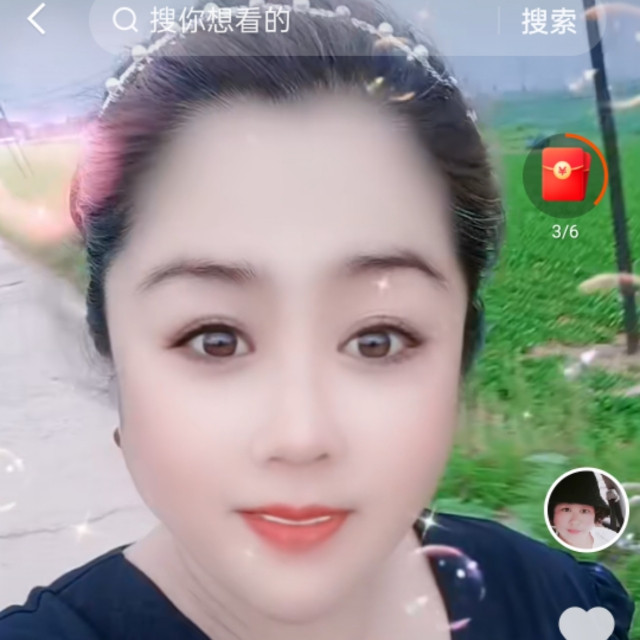This screenshot has width=640, height=640.
Task: Open the creator's profile avatar
Action: point(586,510)
